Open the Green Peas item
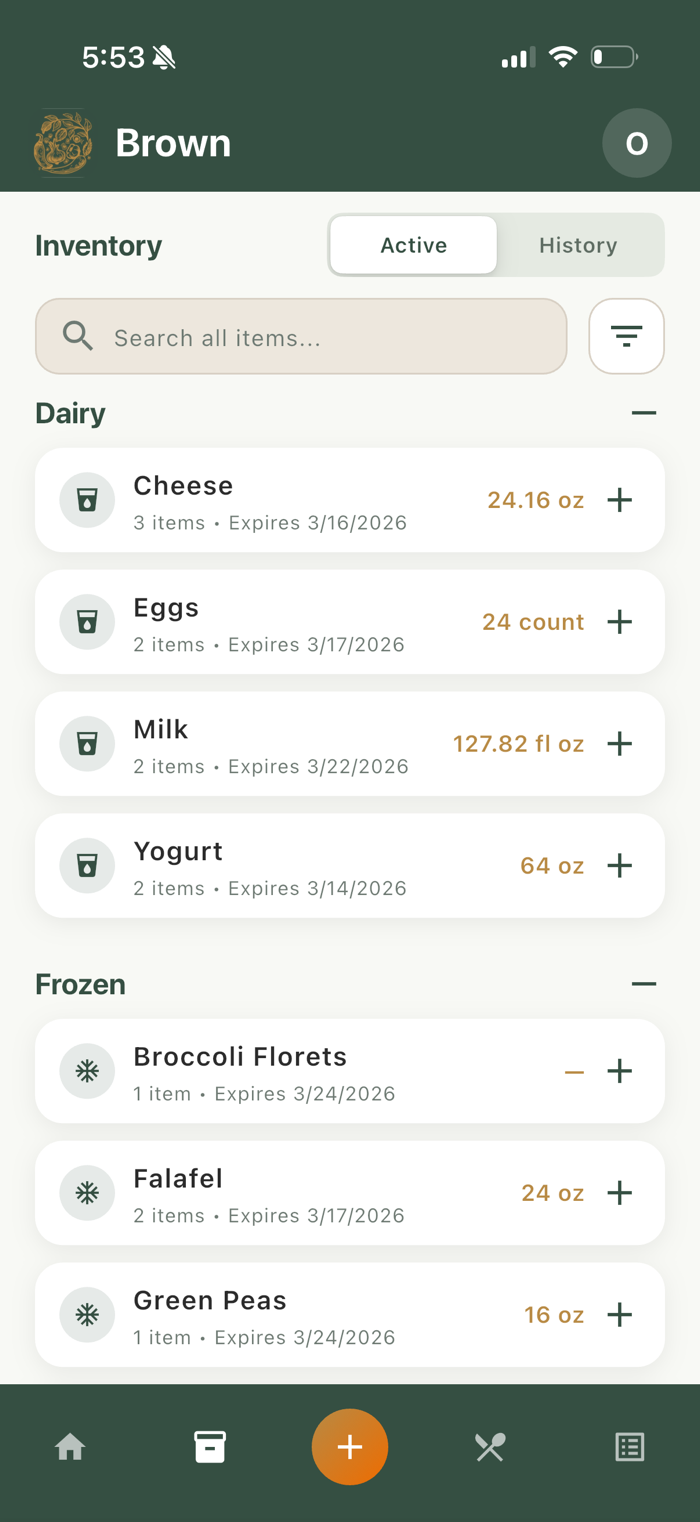 click(x=350, y=1315)
